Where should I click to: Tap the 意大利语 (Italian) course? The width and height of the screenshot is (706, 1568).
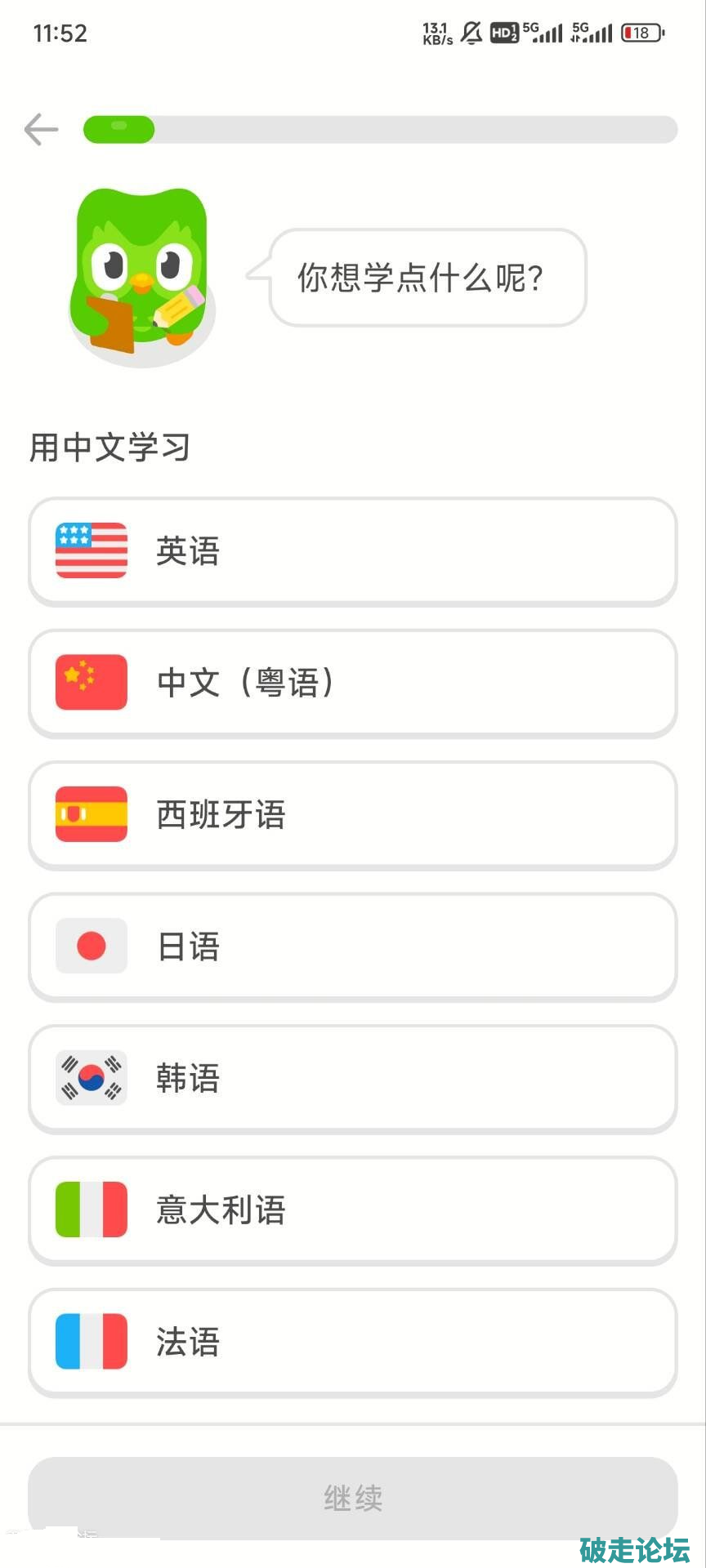tap(353, 1210)
